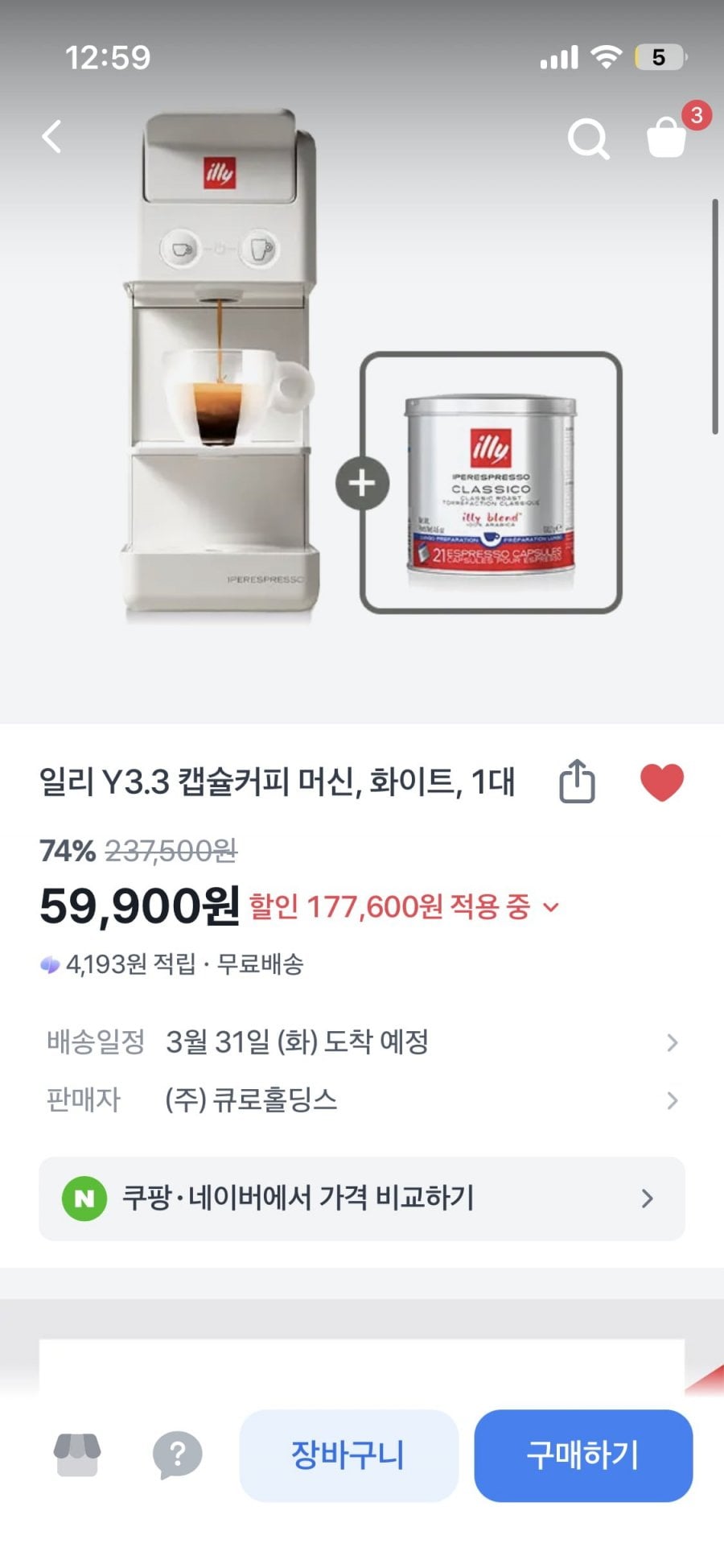Image resolution: width=724 pixels, height=1568 pixels.
Task: Open the 배송일정 delivery schedule row
Action: (x=362, y=1042)
